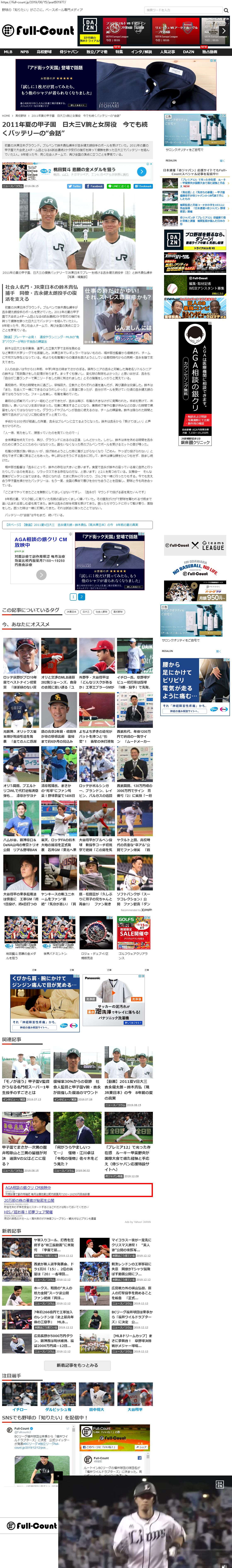Open the Full-Count home logo
Screen dimensions: 232x1568
tap(38, 30)
